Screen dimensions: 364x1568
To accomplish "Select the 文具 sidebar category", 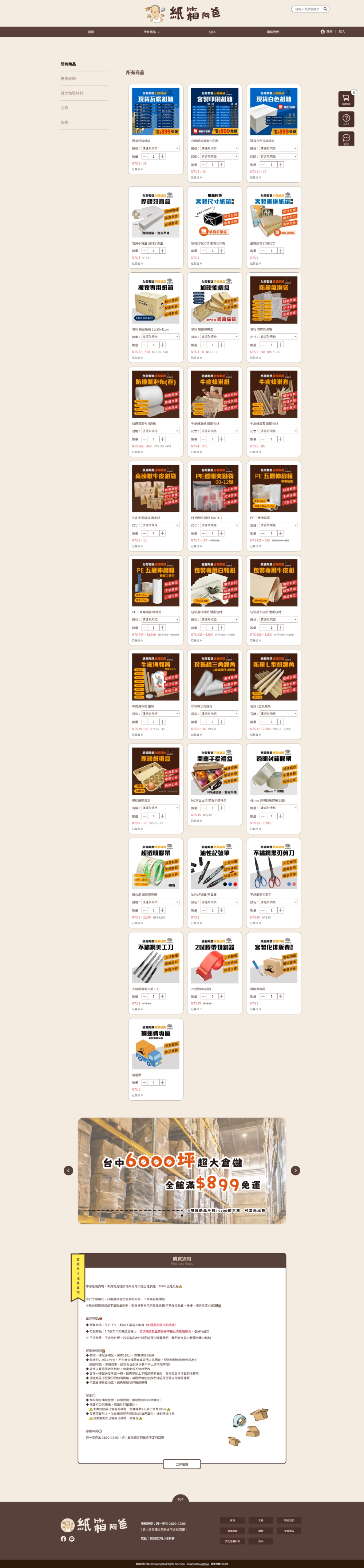I will [x=64, y=108].
